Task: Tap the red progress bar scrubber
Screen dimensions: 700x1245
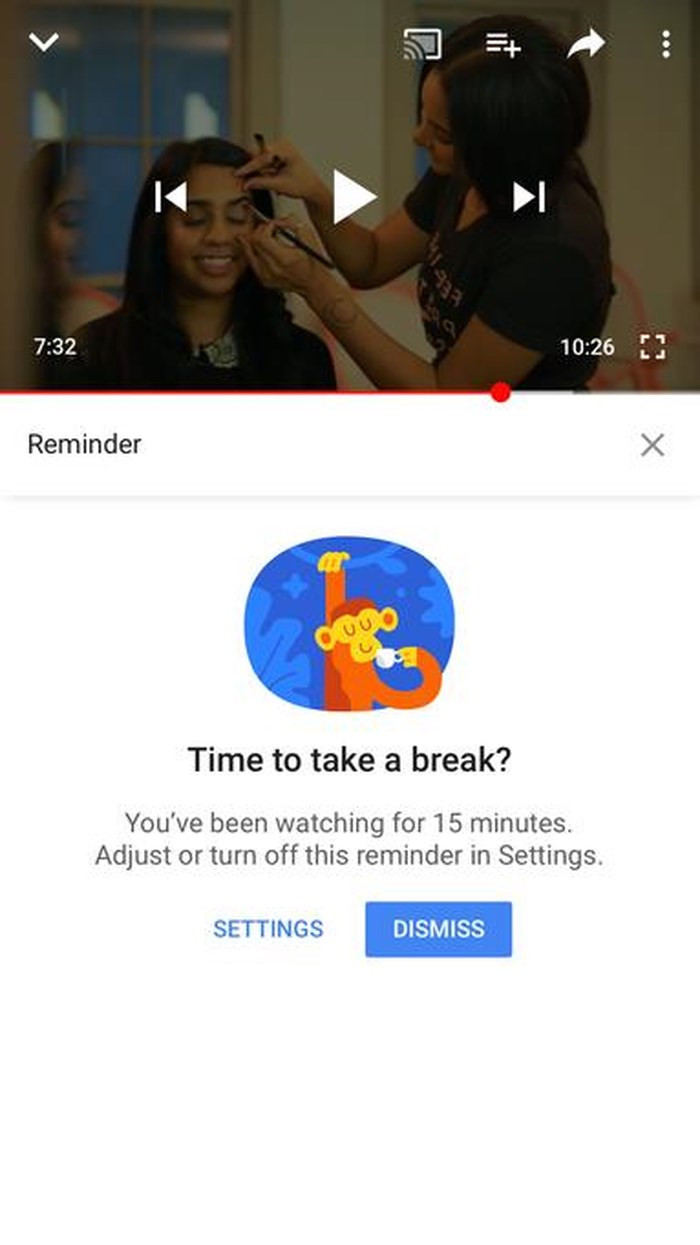Action: (x=501, y=393)
